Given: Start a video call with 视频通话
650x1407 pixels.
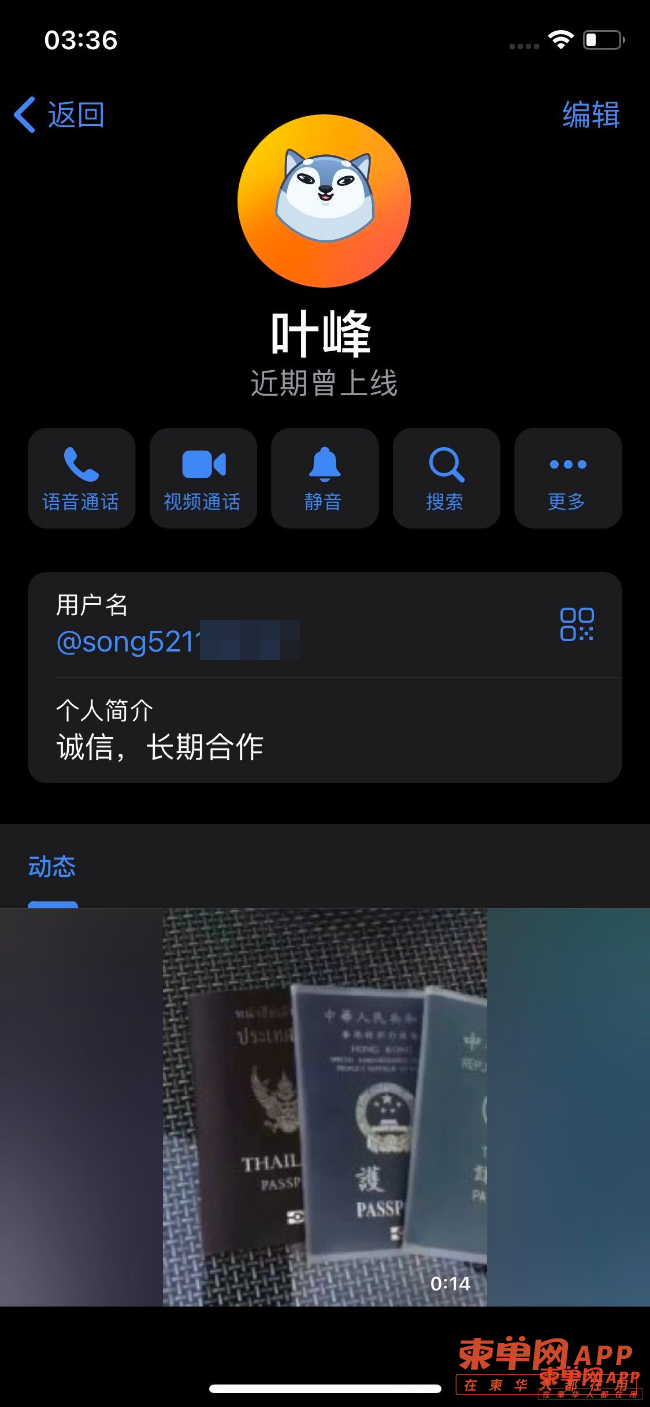Looking at the screenshot, I should [203, 478].
